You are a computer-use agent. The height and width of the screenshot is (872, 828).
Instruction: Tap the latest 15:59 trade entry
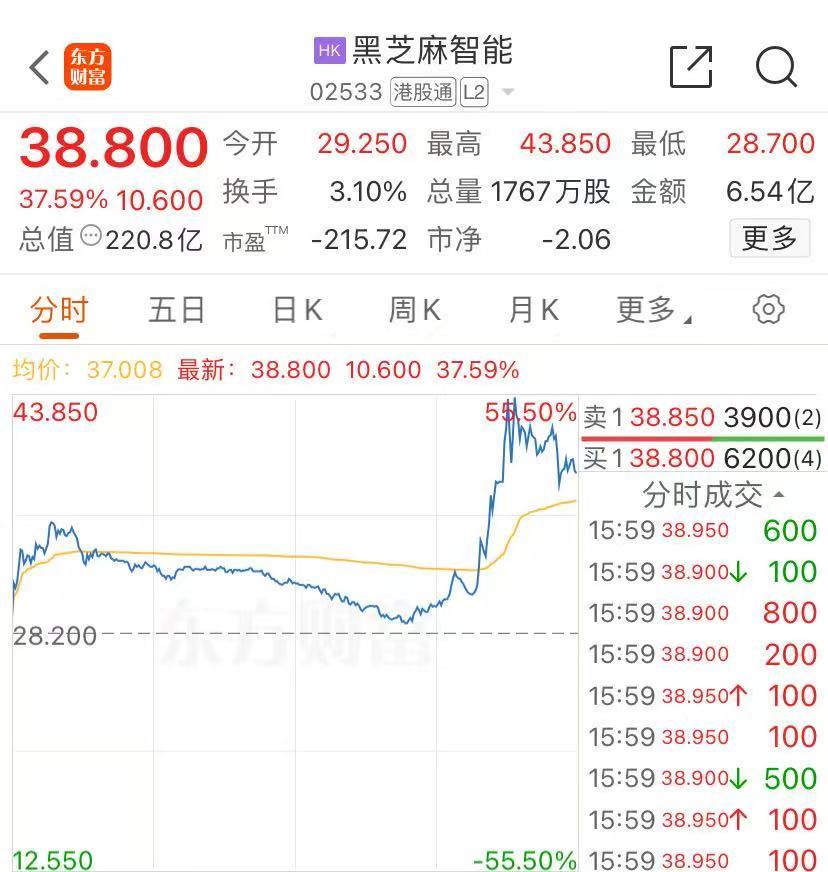click(x=700, y=531)
